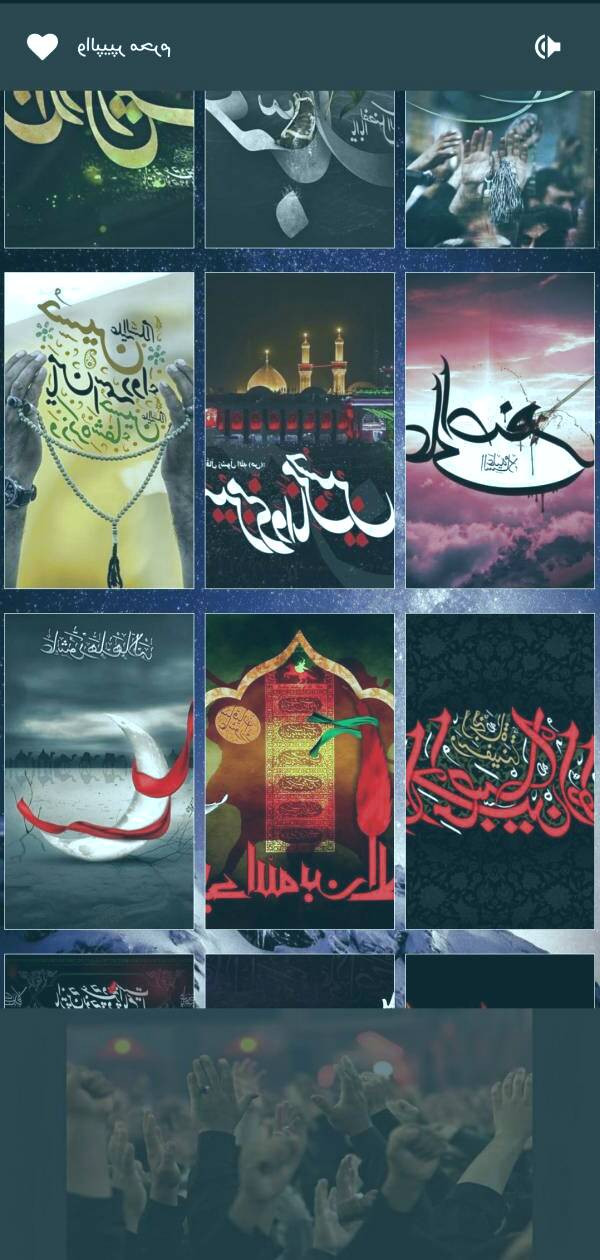The width and height of the screenshot is (600, 1260).
Task: Tap the heart favorites icon
Action: tap(42, 47)
